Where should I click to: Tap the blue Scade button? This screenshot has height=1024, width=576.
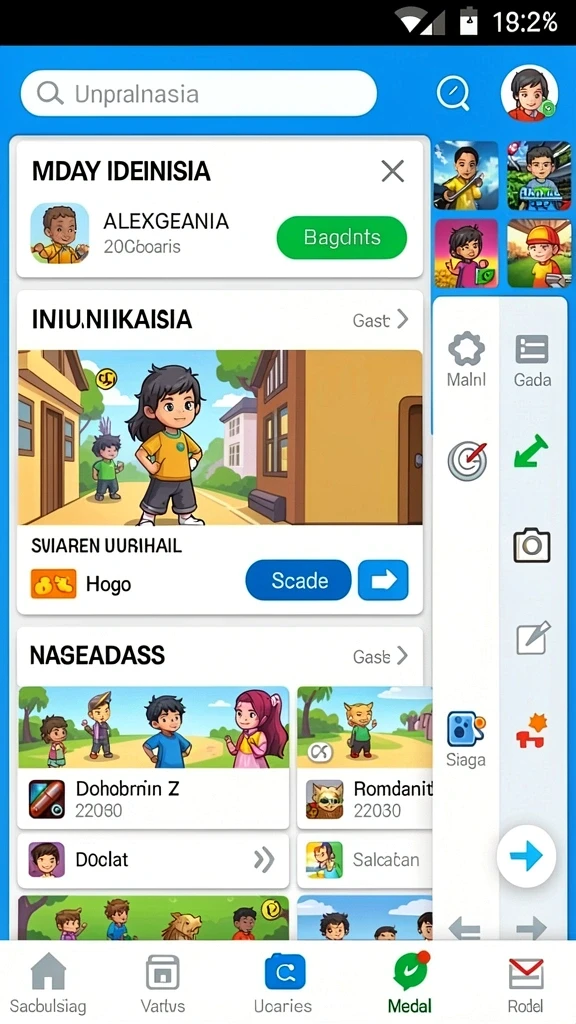[298, 580]
